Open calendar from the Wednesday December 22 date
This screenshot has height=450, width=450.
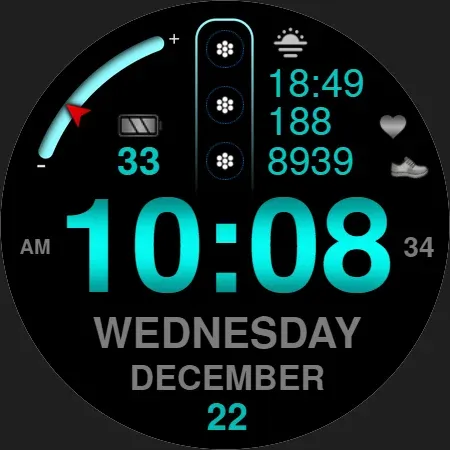(227, 373)
